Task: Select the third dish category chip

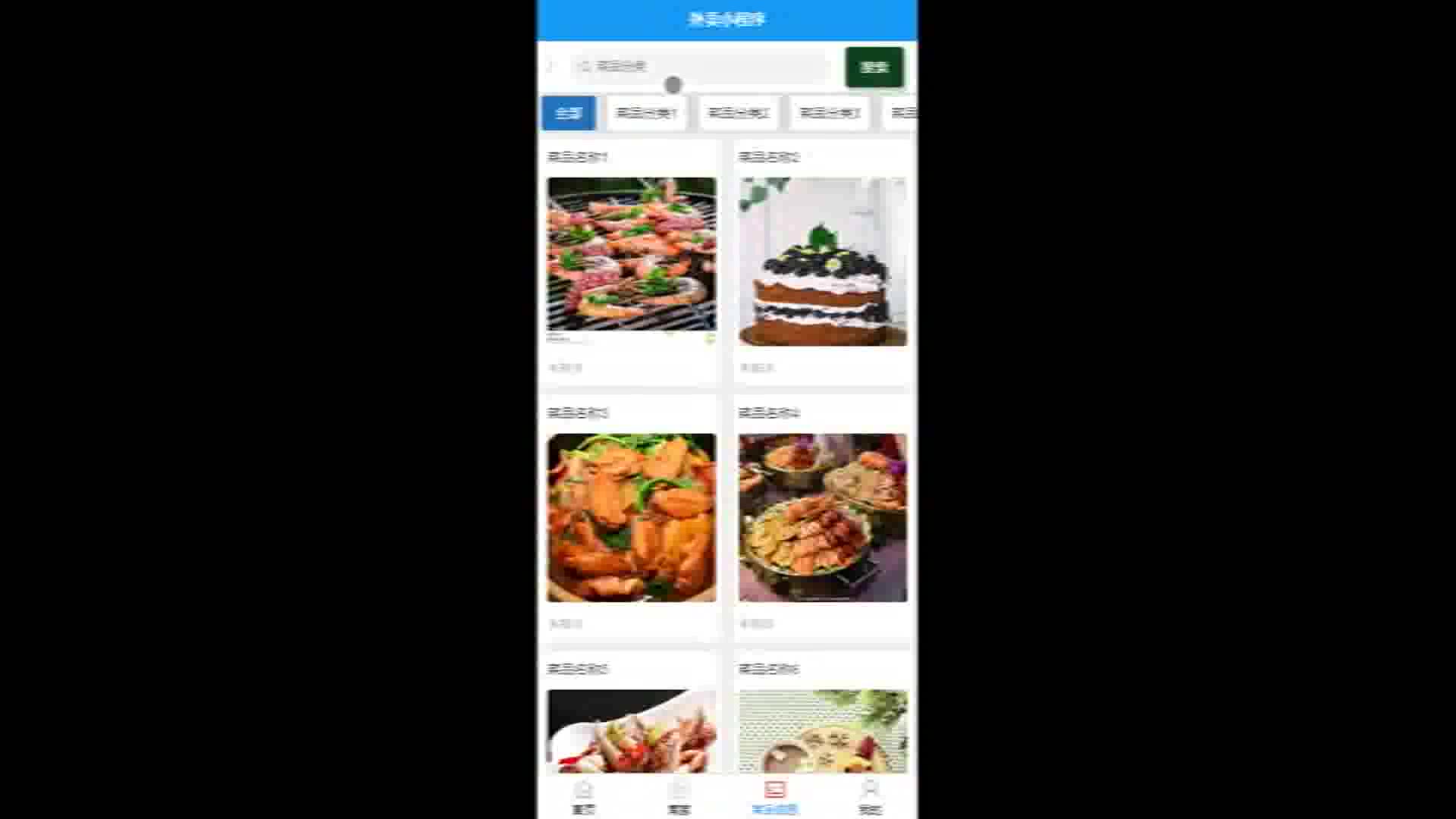Action: (830, 113)
